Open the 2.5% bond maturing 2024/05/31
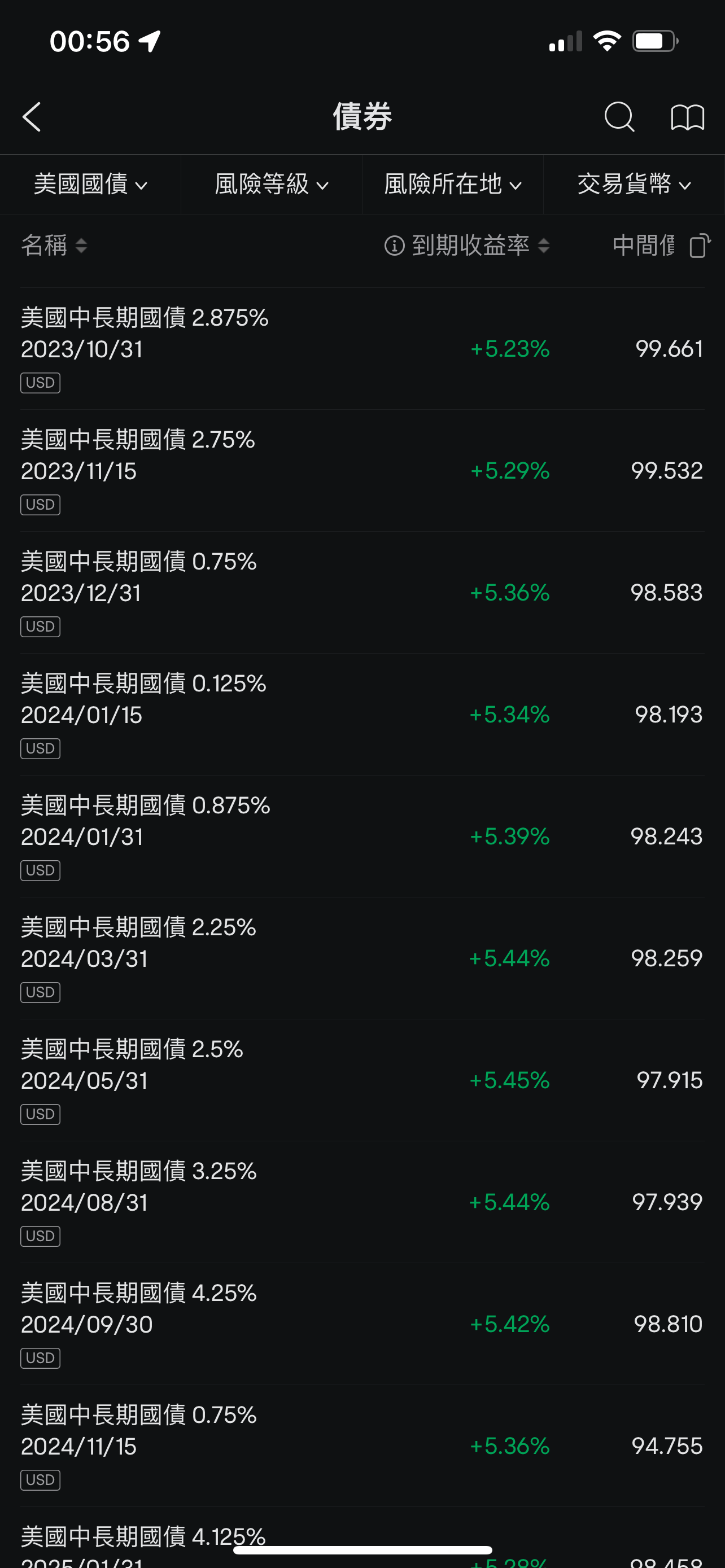Viewport: 725px width, 1568px height. (362, 1080)
